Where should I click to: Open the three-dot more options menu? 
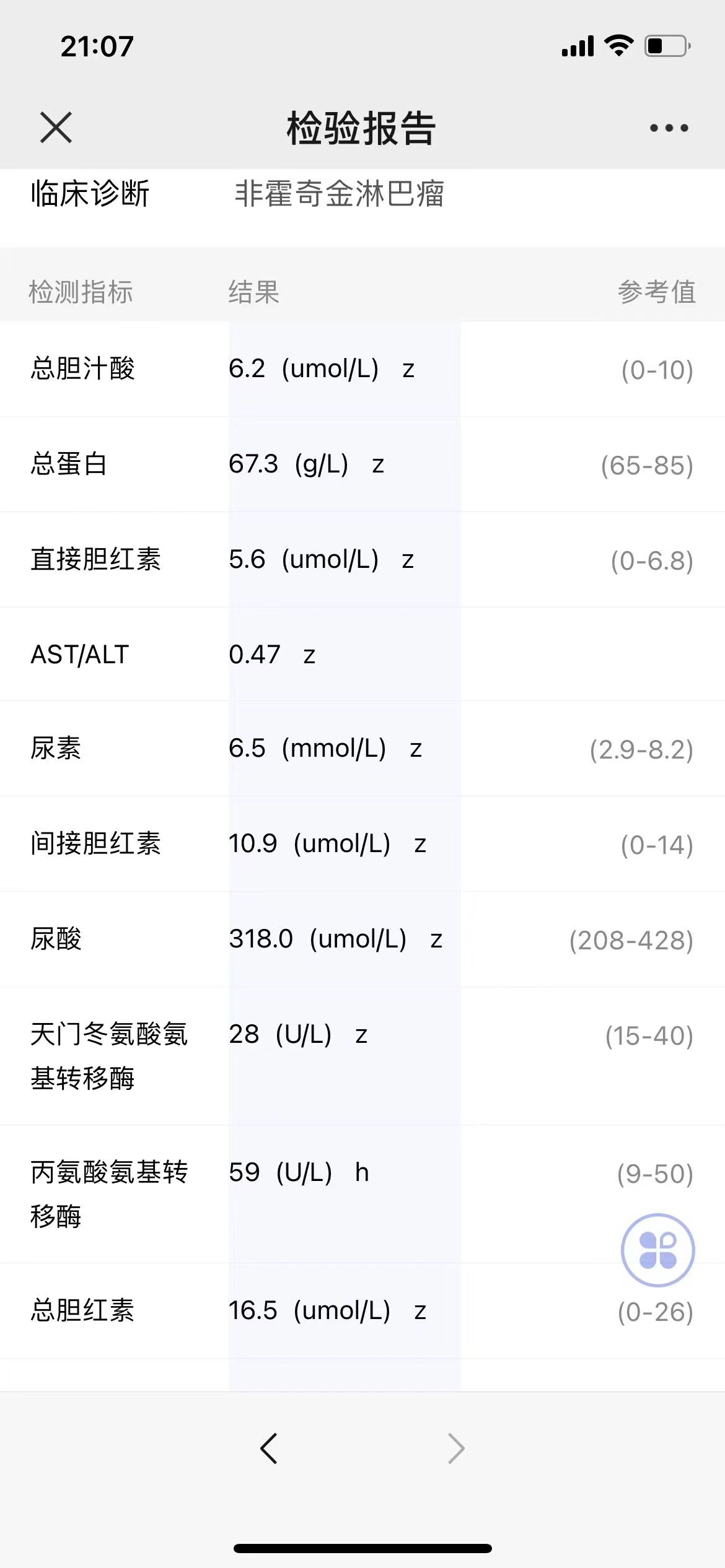point(669,128)
